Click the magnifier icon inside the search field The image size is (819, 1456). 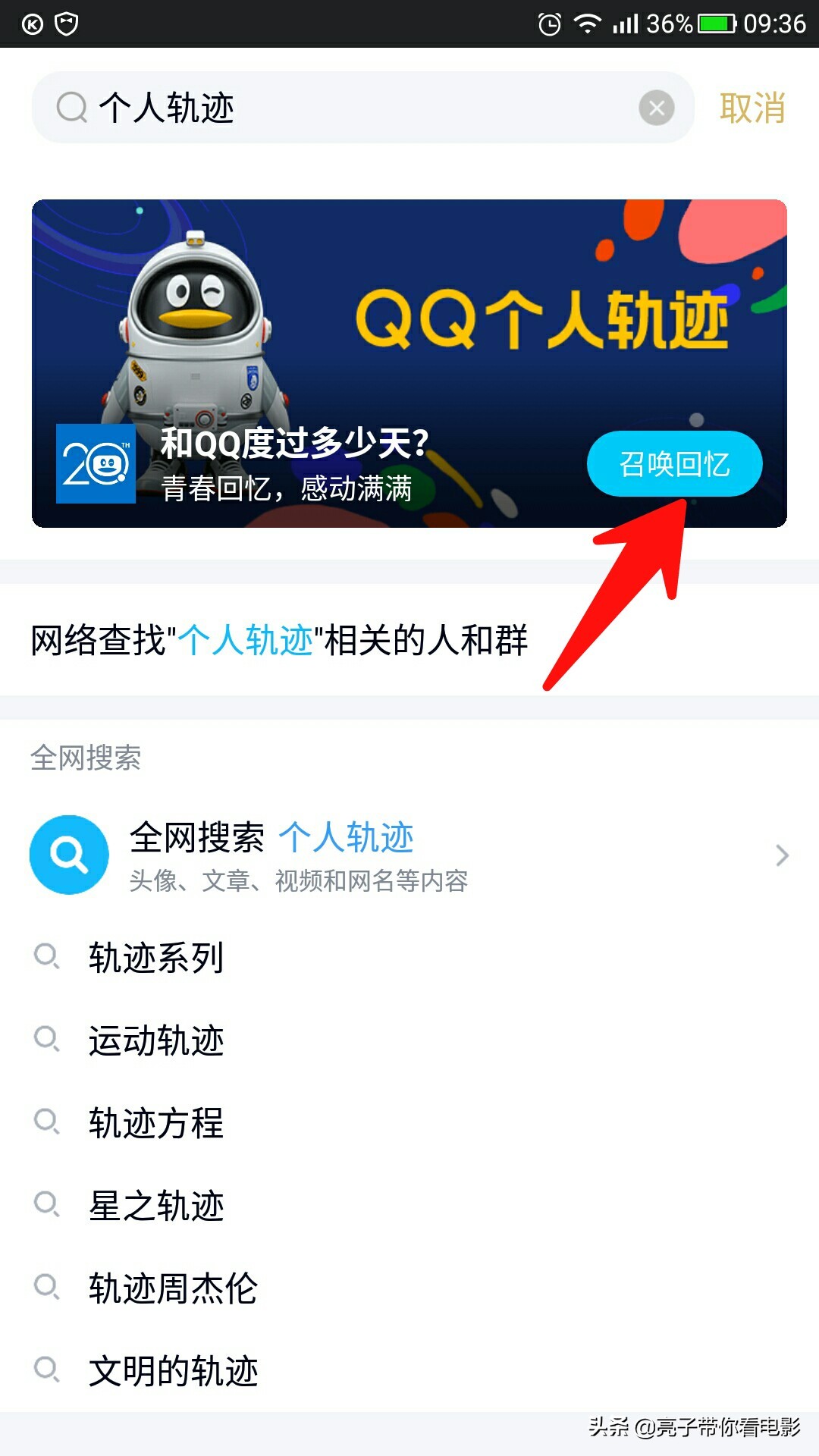72,107
